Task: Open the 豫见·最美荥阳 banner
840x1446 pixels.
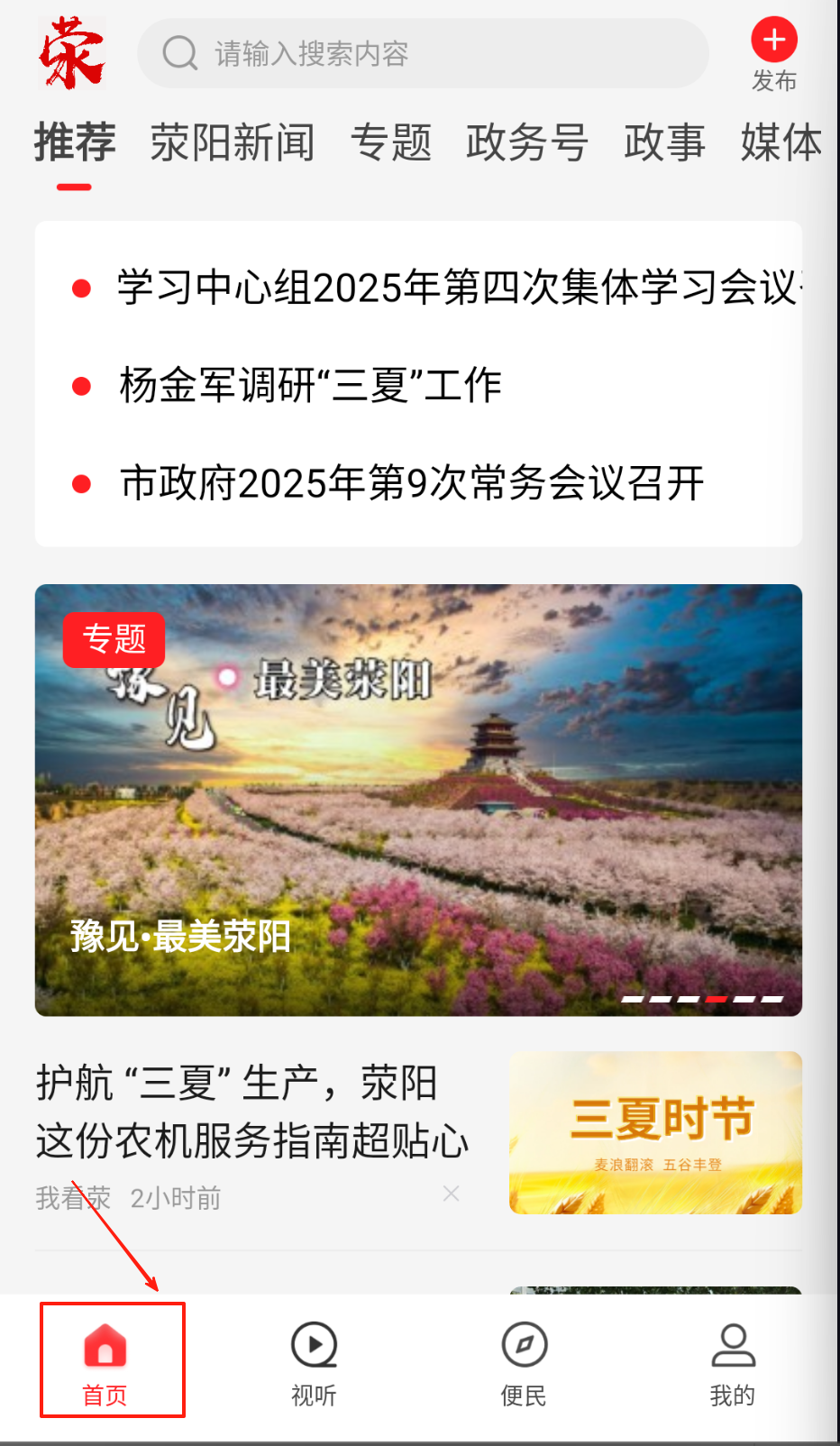Action: [418, 800]
